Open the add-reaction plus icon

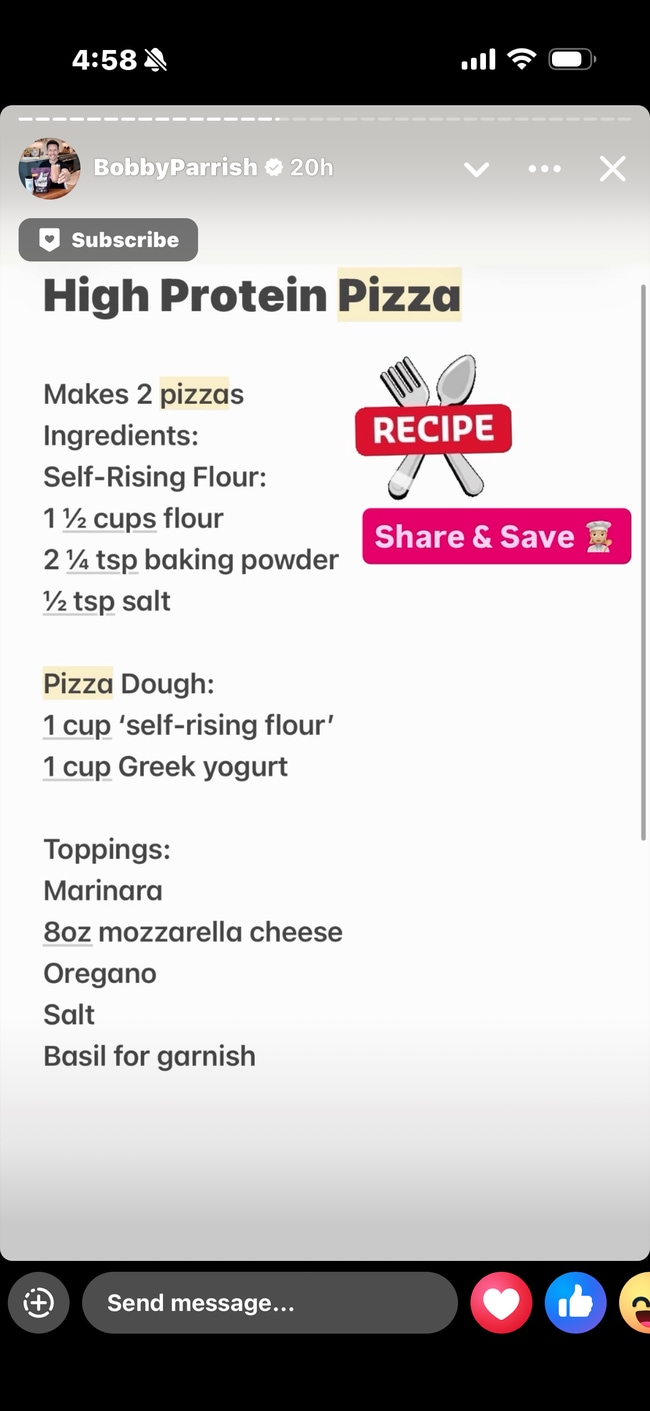(38, 1303)
